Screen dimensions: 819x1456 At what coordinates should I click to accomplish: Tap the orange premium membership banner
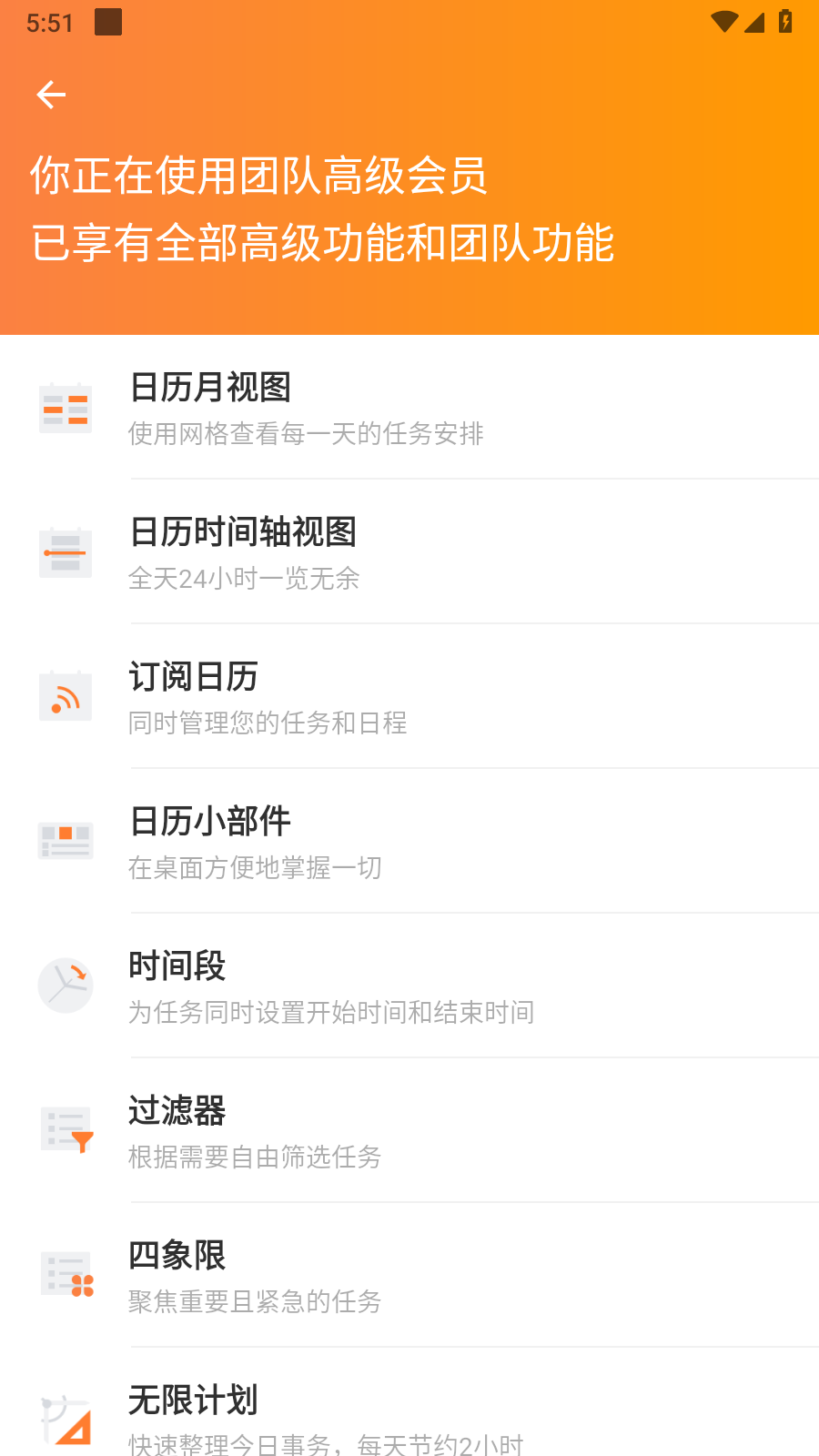409,209
